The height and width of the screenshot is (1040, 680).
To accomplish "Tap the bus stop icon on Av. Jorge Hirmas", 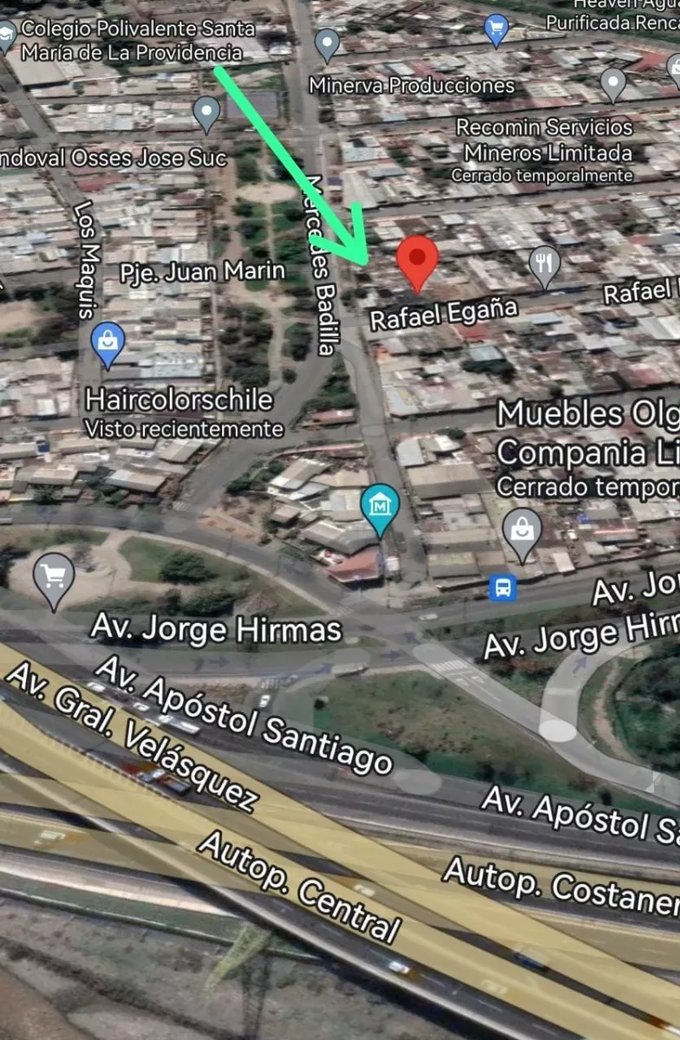I will [503, 588].
